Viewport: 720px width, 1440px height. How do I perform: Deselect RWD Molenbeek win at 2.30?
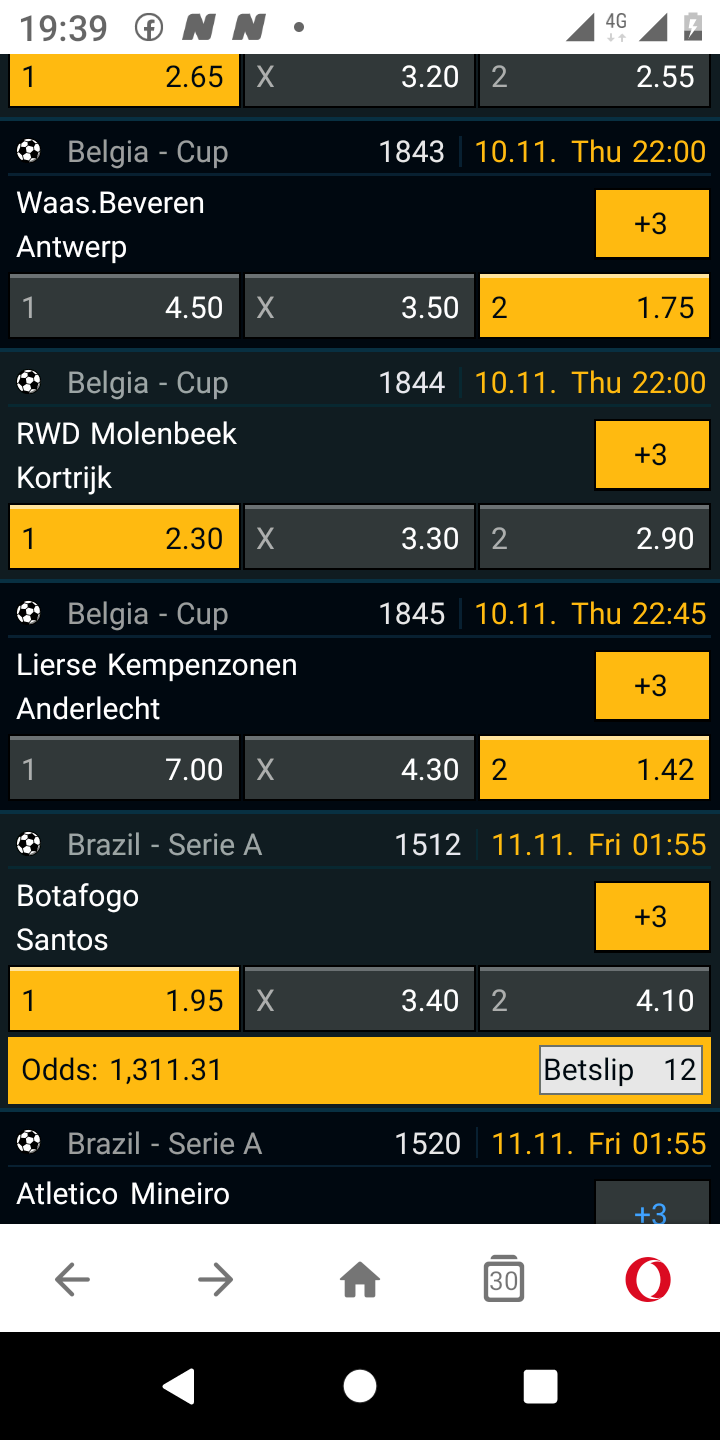[x=125, y=538]
